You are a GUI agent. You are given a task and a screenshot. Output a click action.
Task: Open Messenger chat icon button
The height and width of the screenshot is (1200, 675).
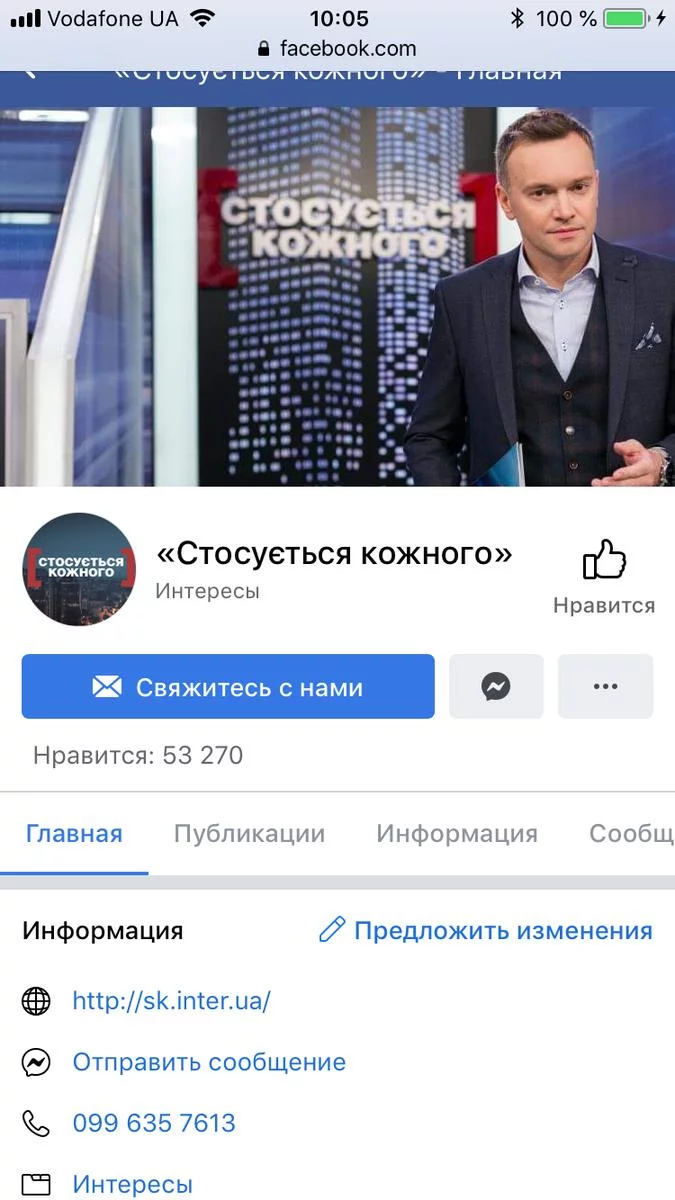point(496,687)
